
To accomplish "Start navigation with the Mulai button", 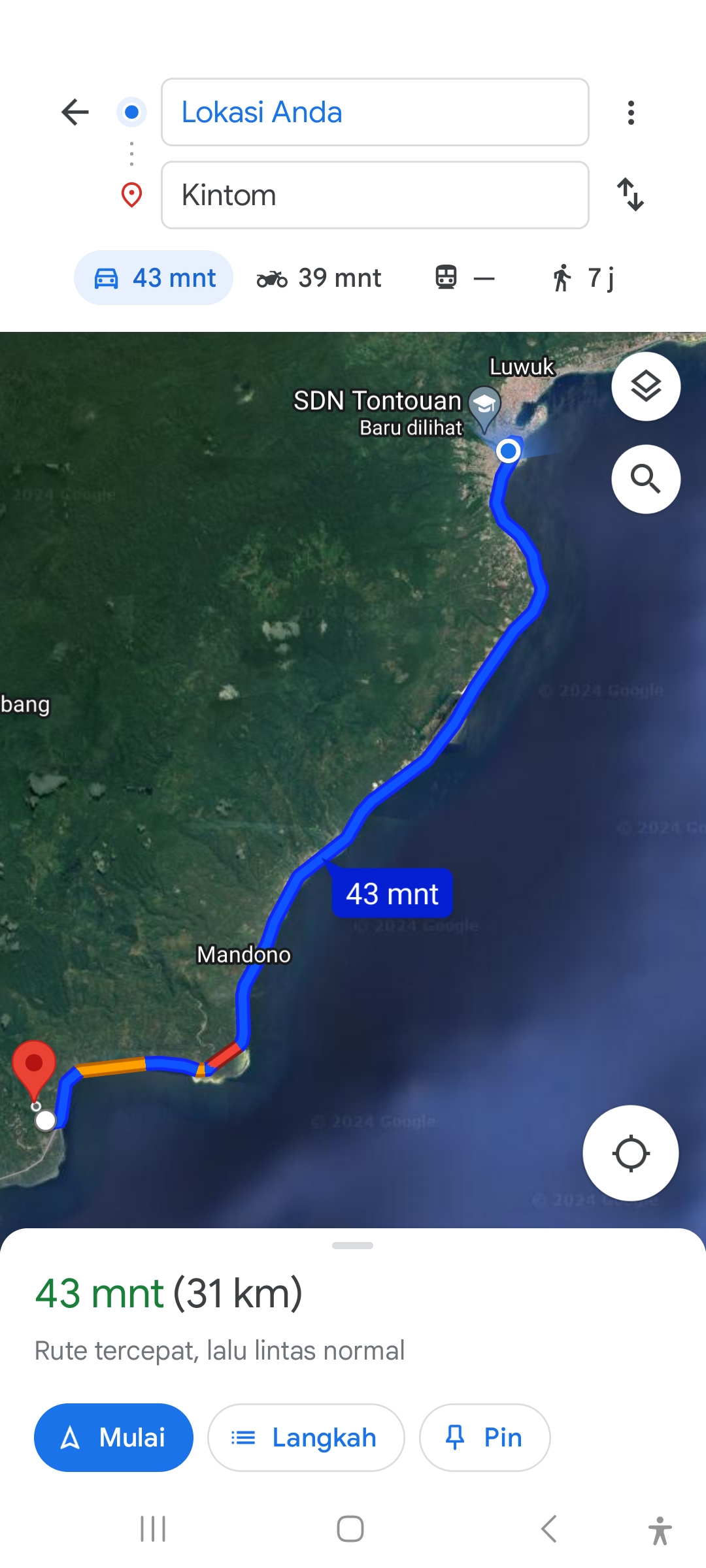I will tap(114, 1437).
